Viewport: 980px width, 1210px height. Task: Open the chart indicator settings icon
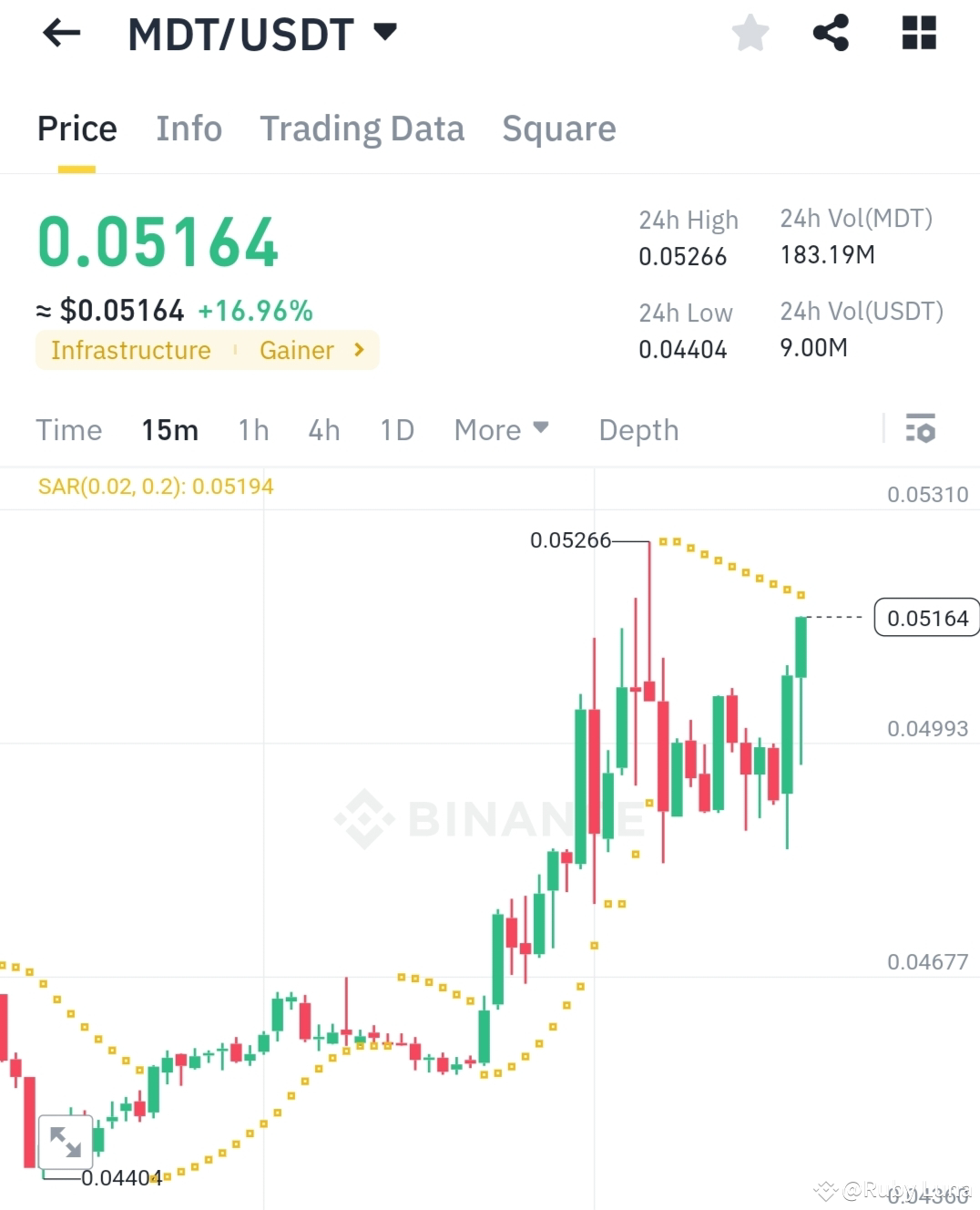921,429
